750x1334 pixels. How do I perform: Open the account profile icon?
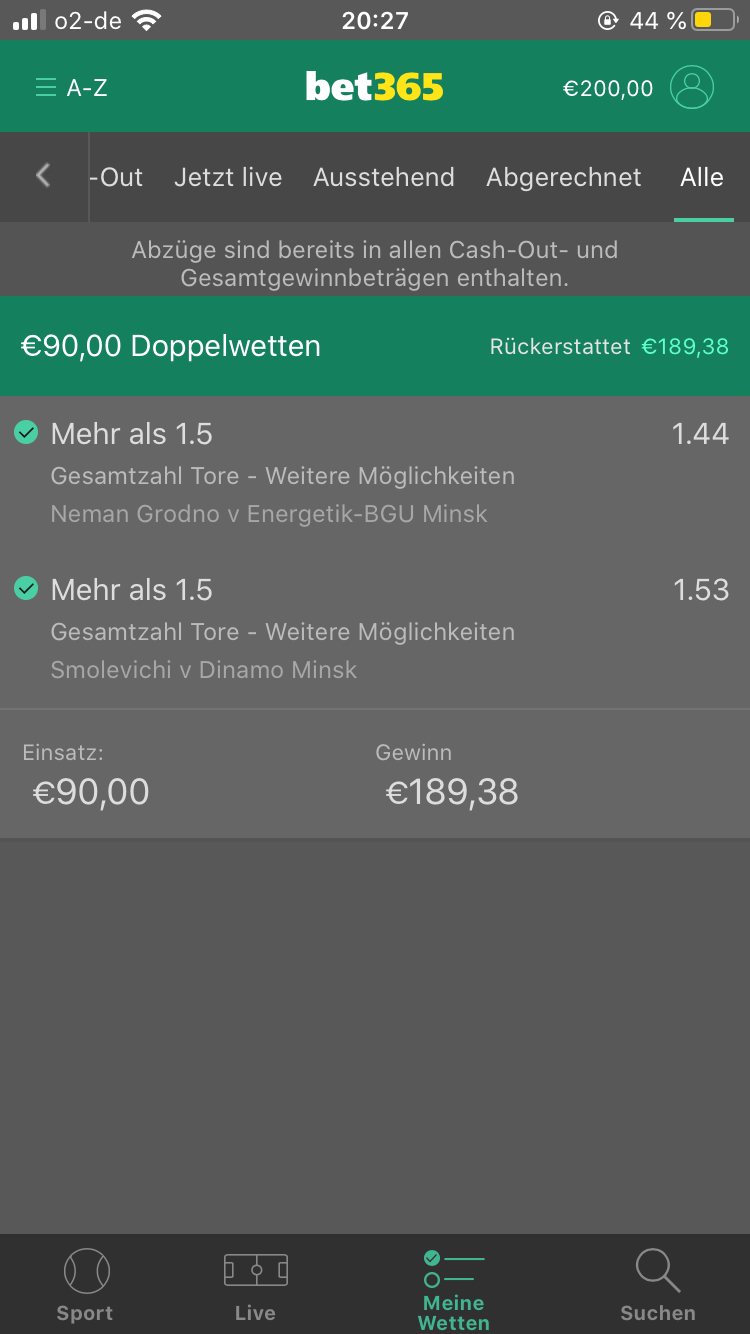[x=692, y=87]
